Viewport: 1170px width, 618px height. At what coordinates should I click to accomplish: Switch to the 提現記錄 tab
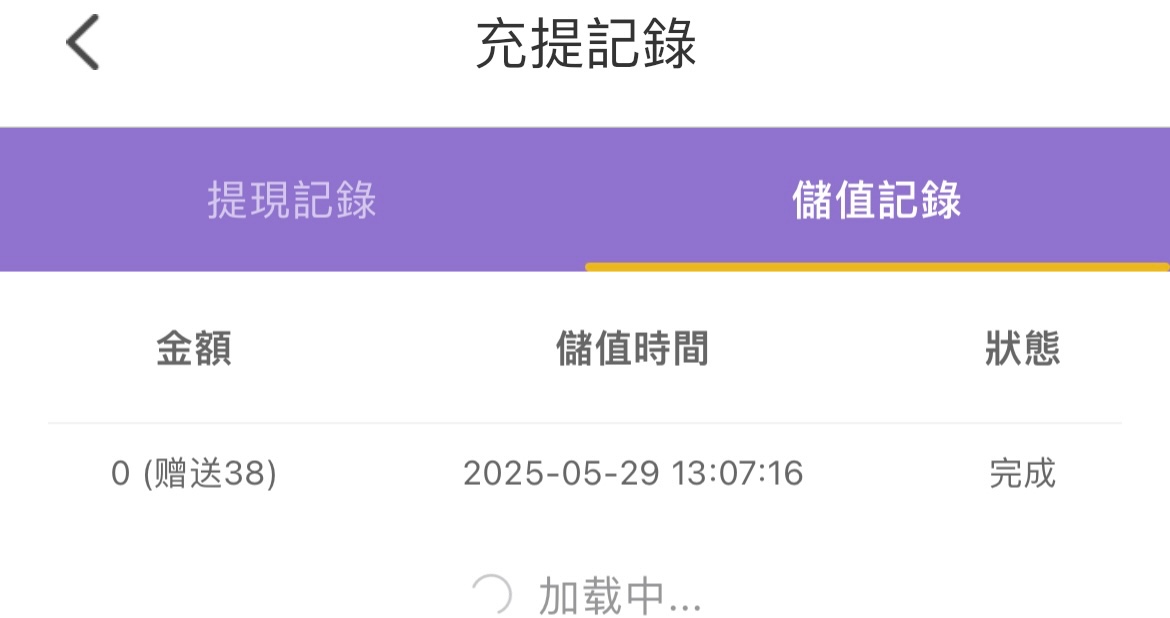point(292,200)
